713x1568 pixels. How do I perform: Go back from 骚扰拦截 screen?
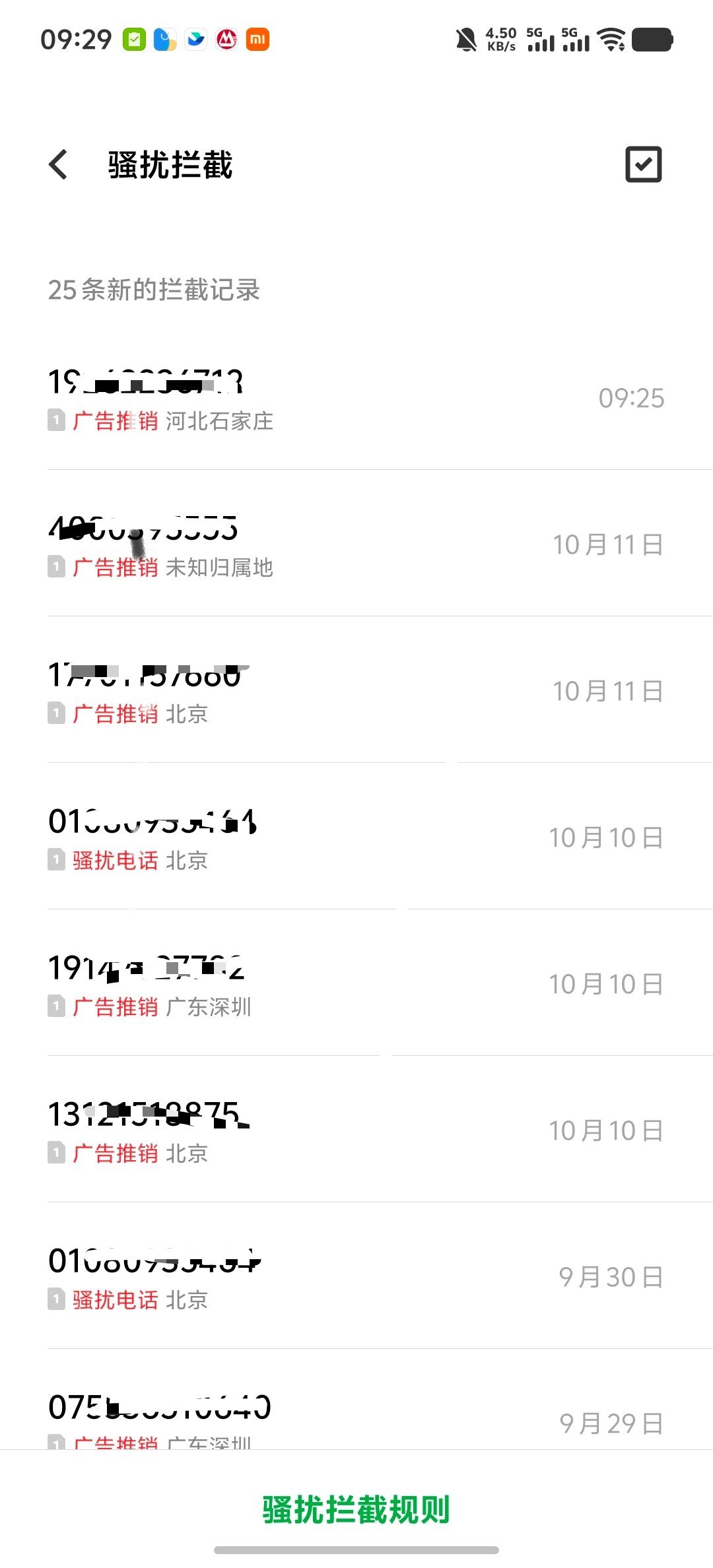tap(59, 164)
